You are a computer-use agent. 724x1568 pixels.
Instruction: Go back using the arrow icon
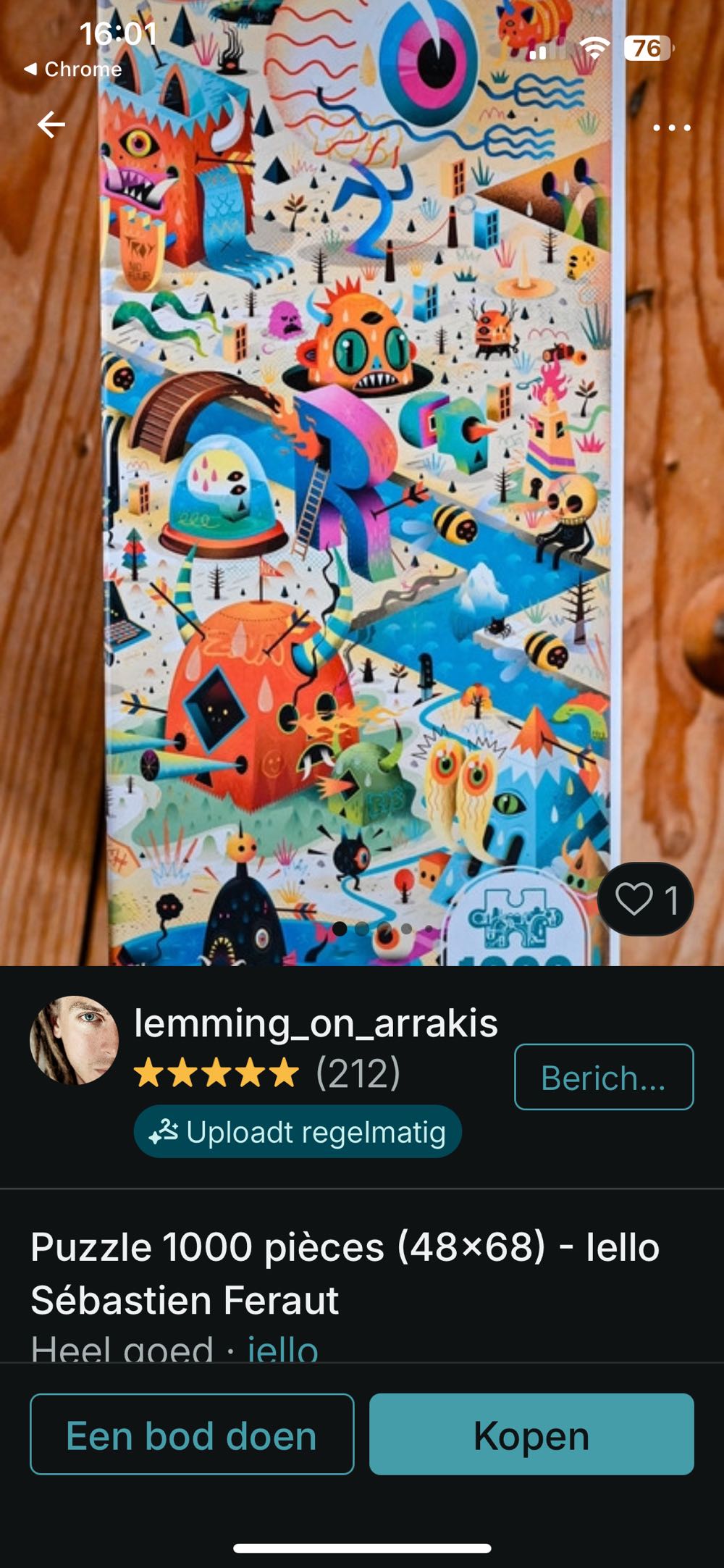(51, 125)
